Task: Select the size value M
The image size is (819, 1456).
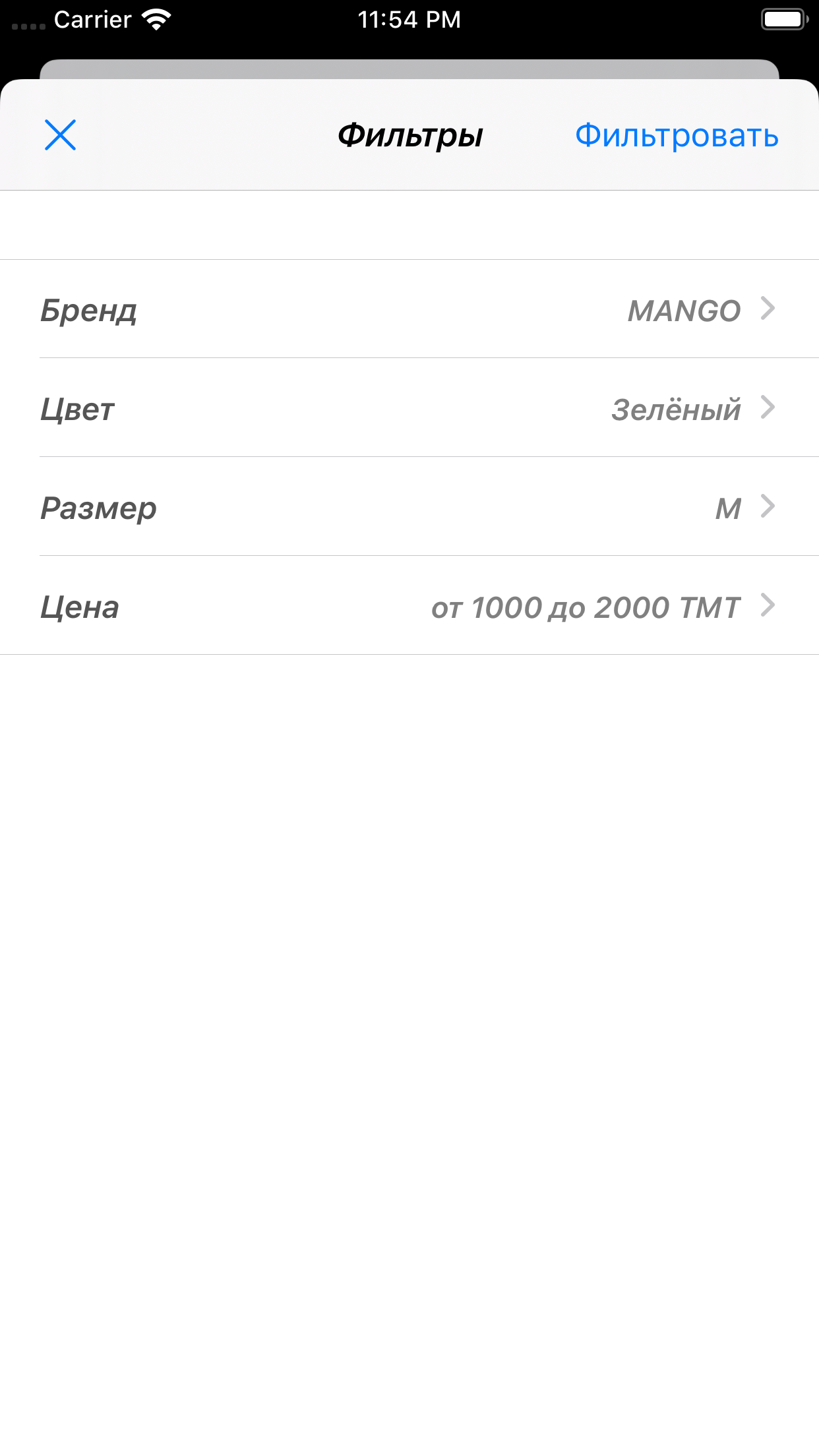Action: coord(727,508)
